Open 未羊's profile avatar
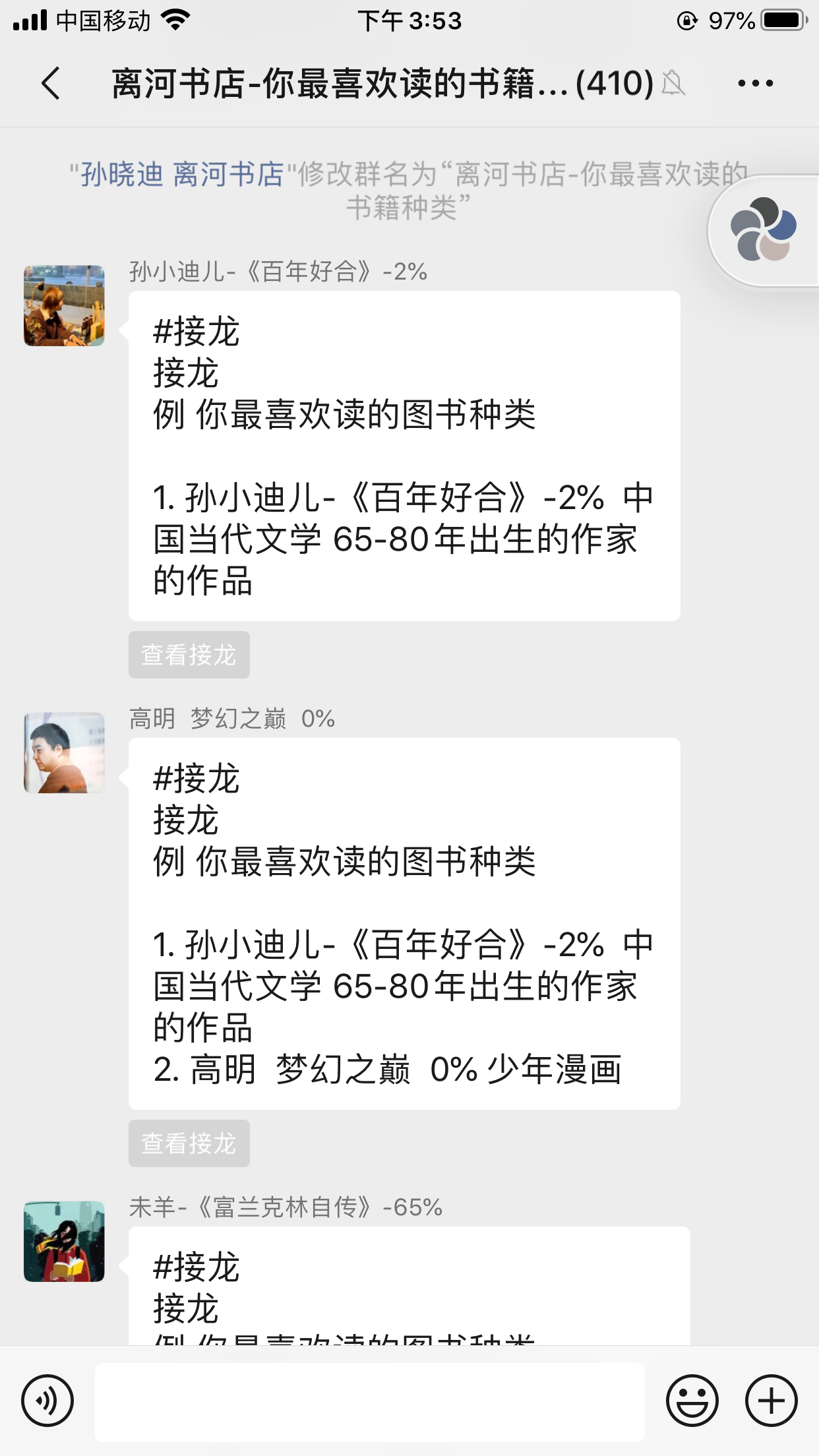 (64, 1242)
